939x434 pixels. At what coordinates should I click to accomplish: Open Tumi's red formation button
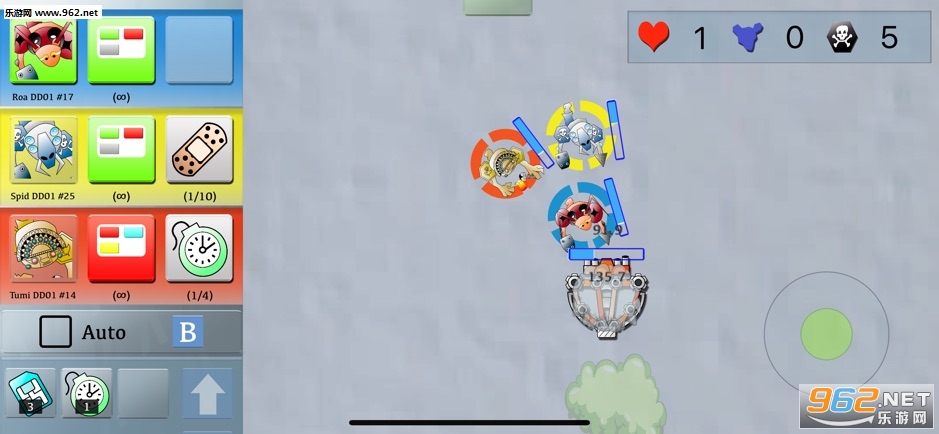(121, 247)
